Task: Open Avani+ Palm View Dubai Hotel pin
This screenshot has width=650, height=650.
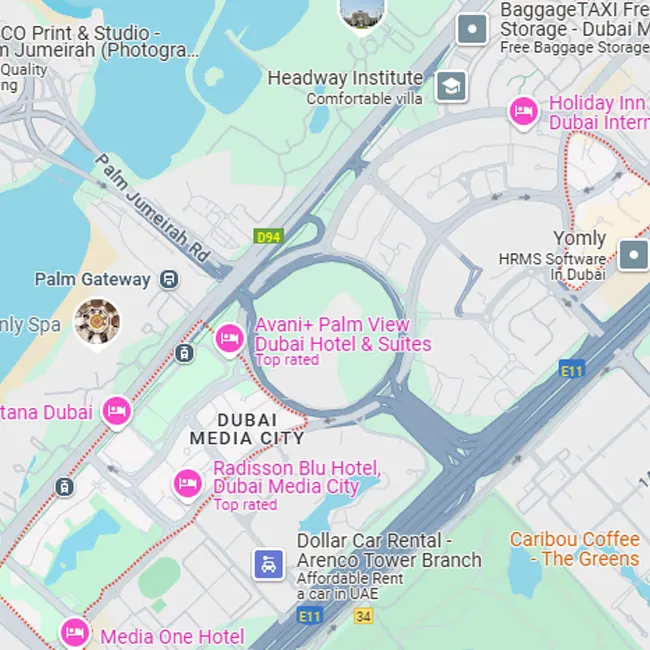Action: 229,338
